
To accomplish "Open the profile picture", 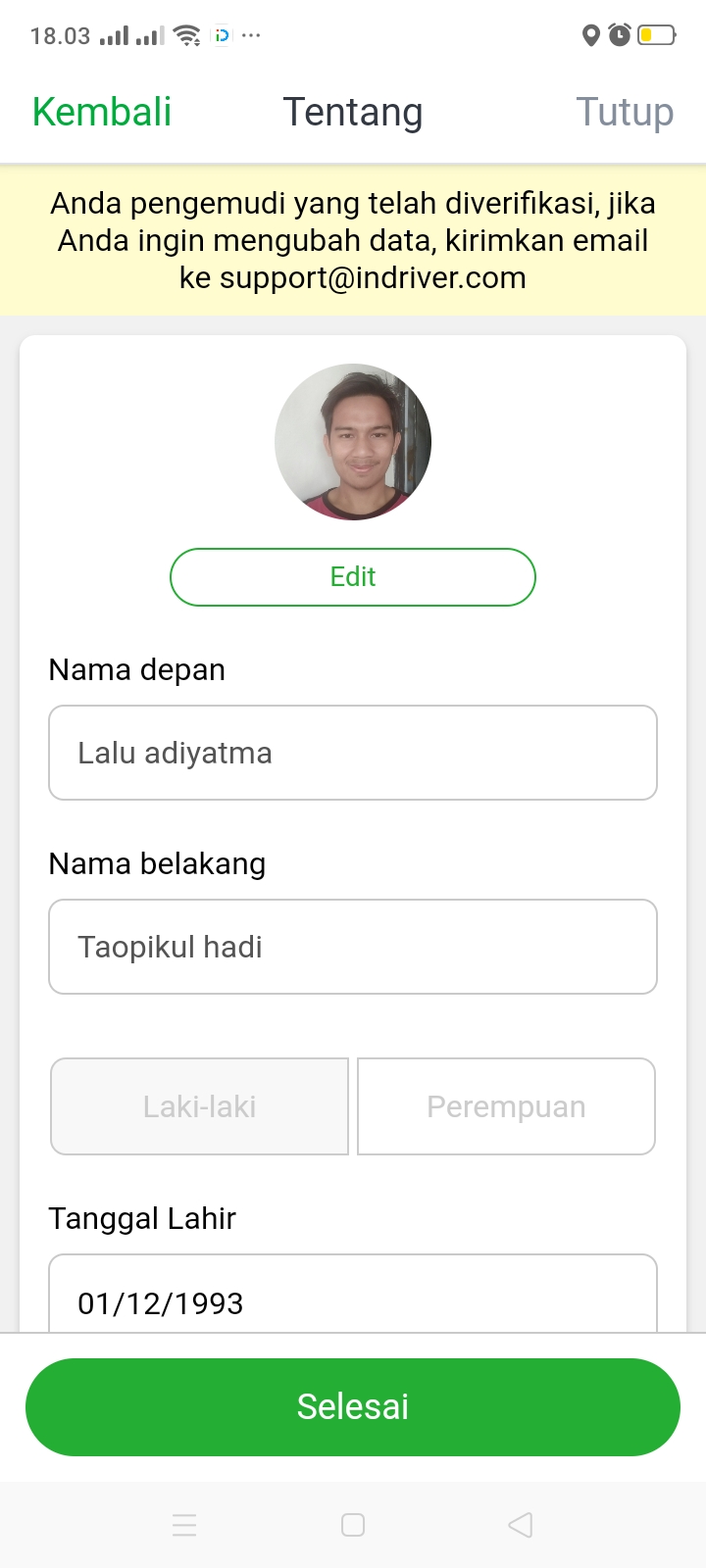I will click(x=353, y=442).
